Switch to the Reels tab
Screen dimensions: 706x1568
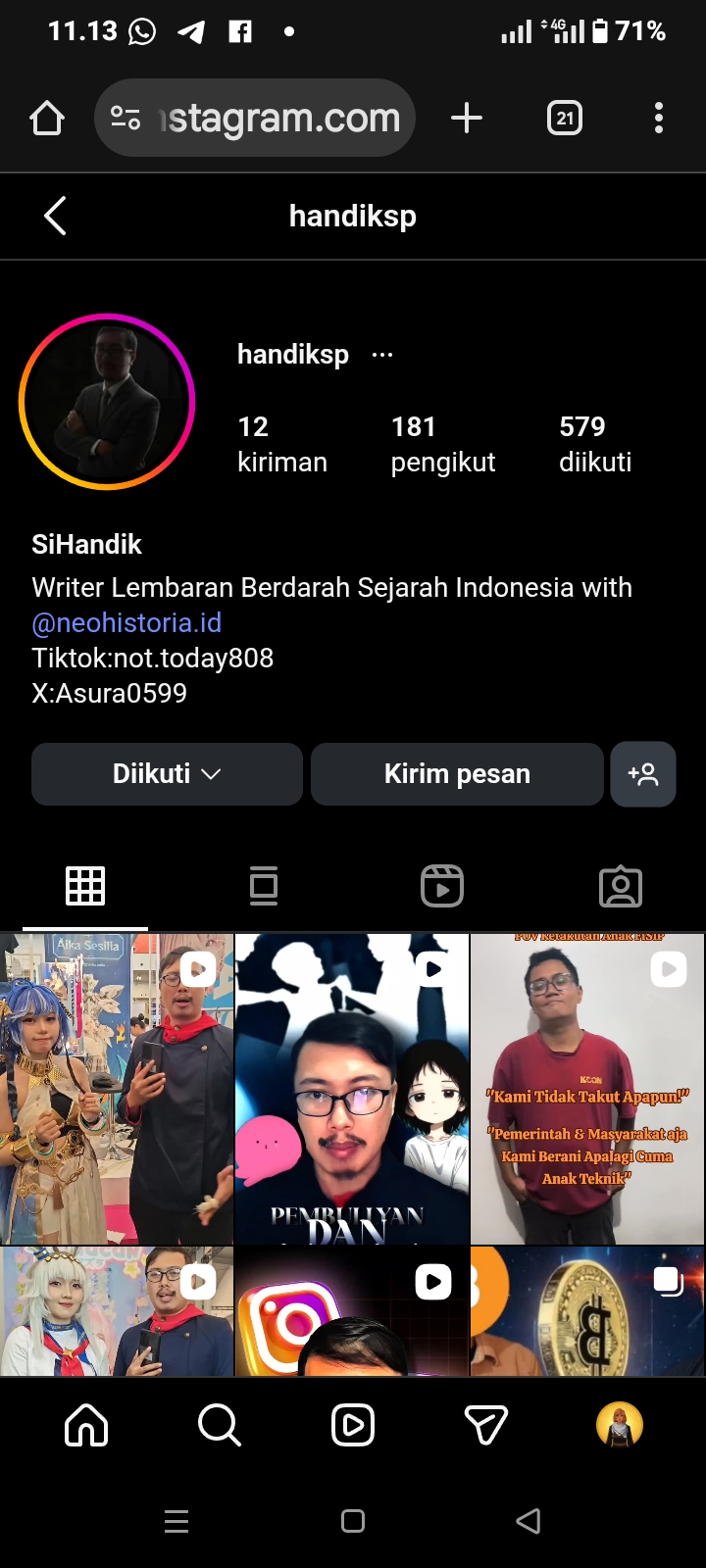(442, 886)
